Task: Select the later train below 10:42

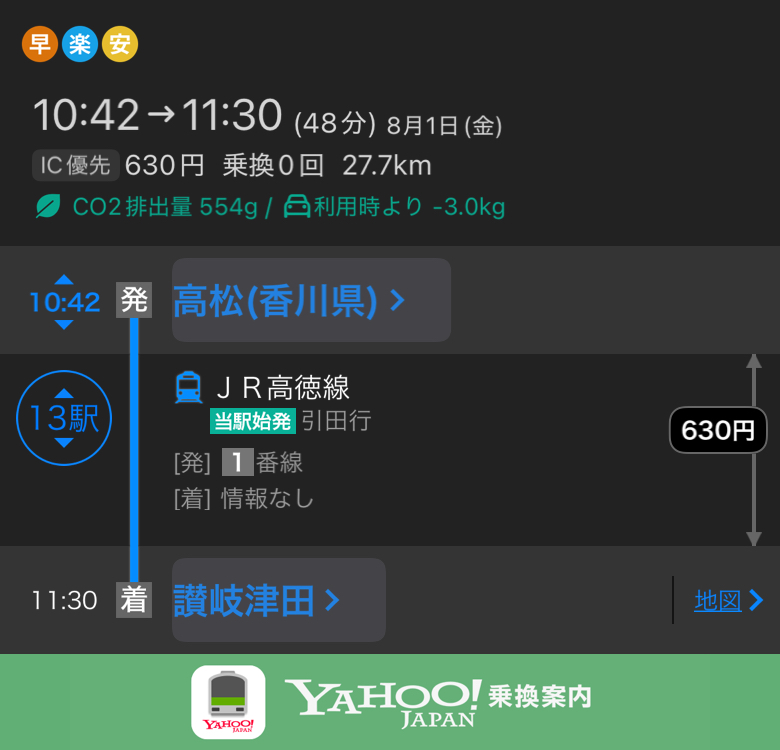Action: tap(64, 325)
